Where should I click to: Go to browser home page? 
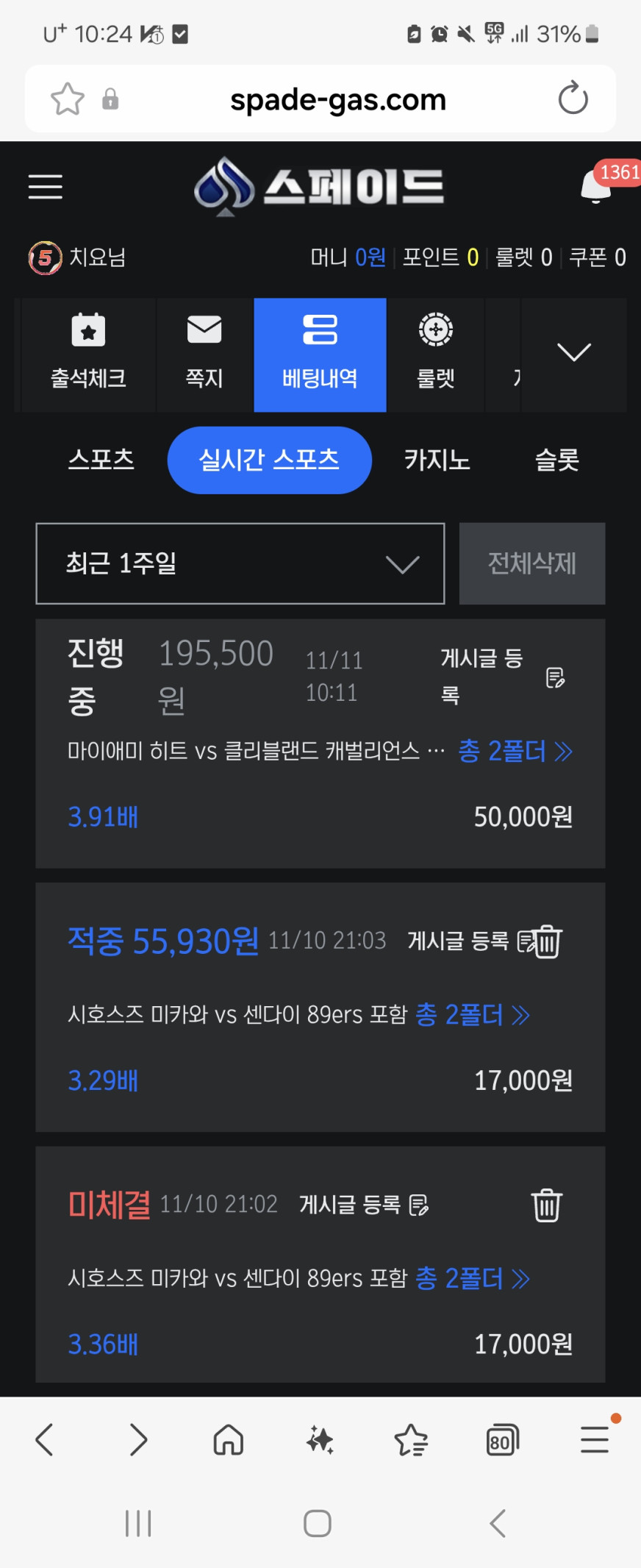[x=228, y=1440]
